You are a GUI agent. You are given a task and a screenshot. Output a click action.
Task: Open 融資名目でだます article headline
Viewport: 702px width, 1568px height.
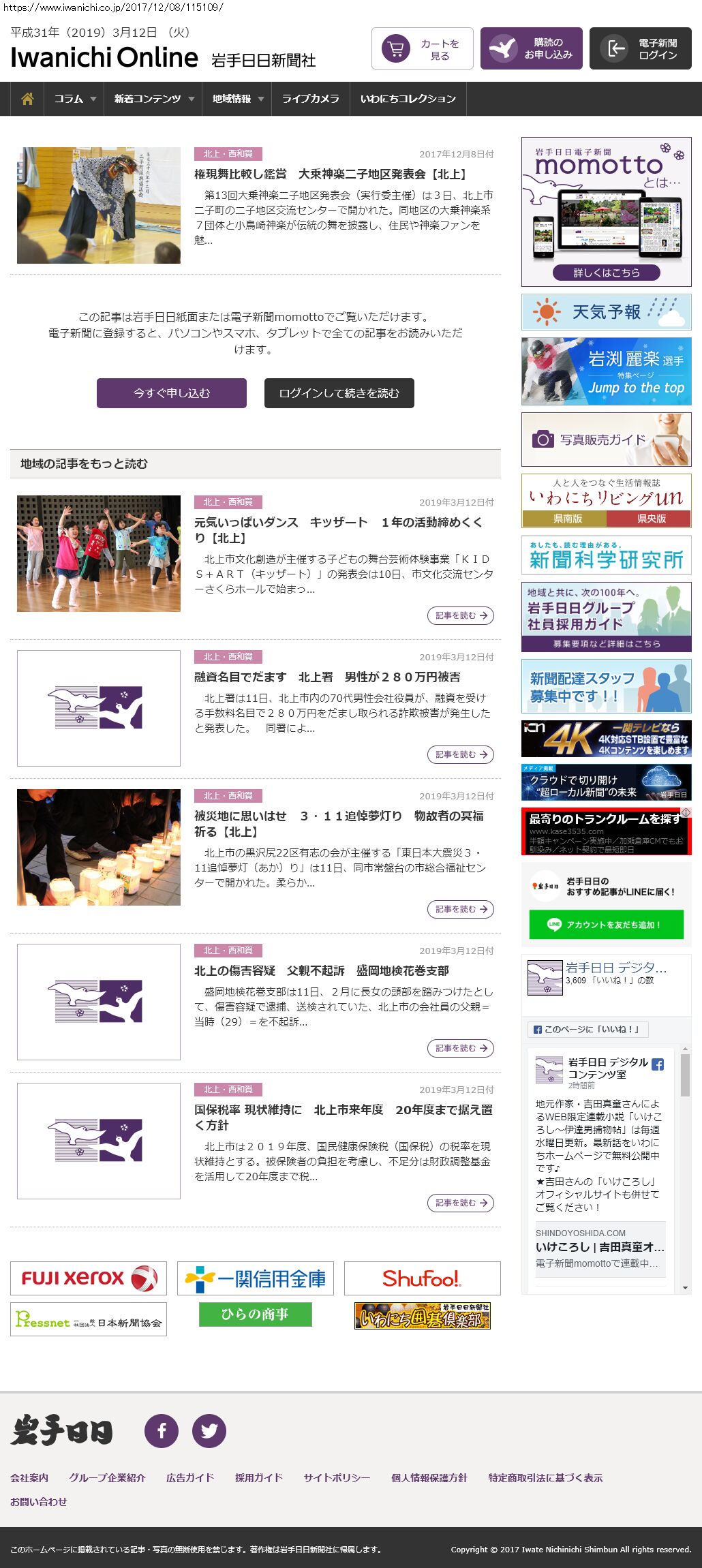[327, 677]
